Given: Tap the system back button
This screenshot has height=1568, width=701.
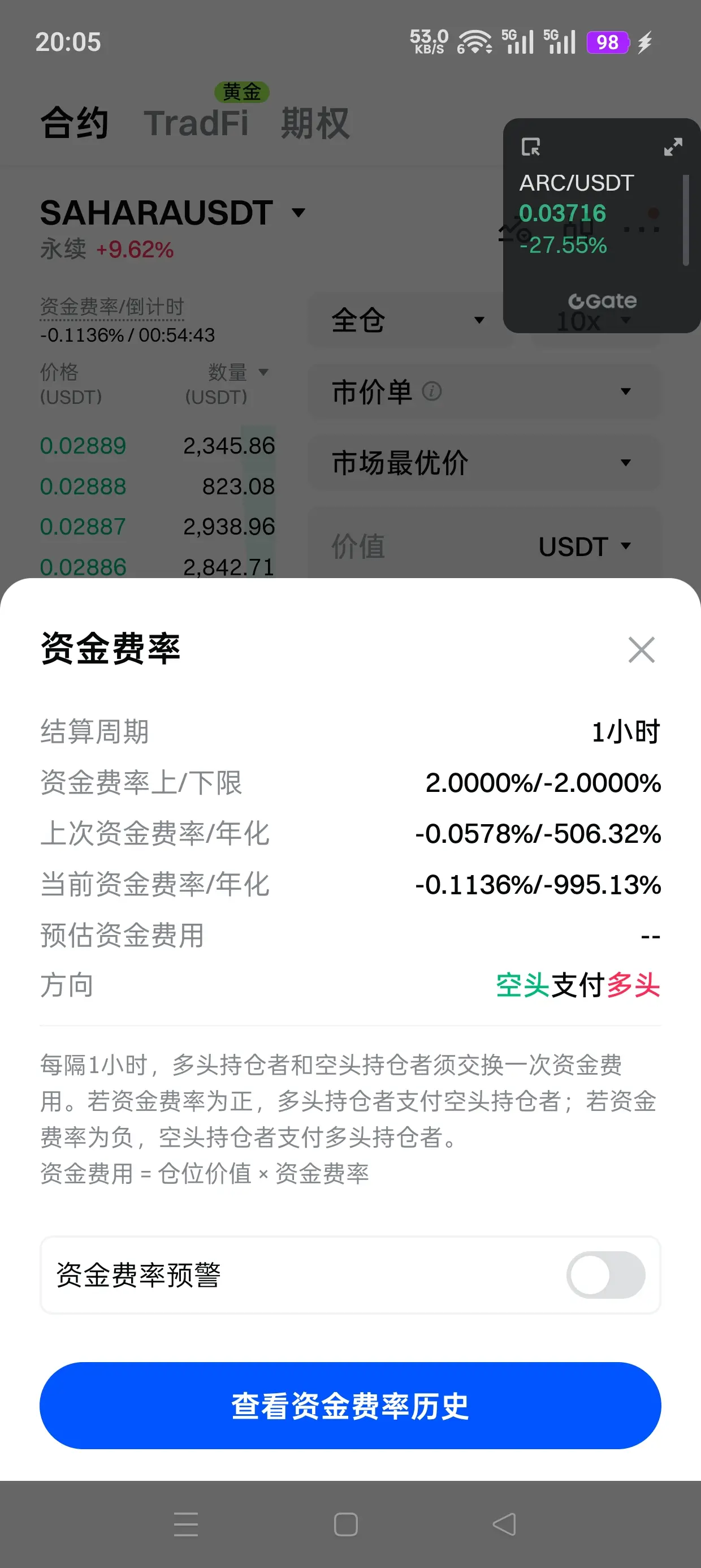Looking at the screenshot, I should coord(504,1524).
